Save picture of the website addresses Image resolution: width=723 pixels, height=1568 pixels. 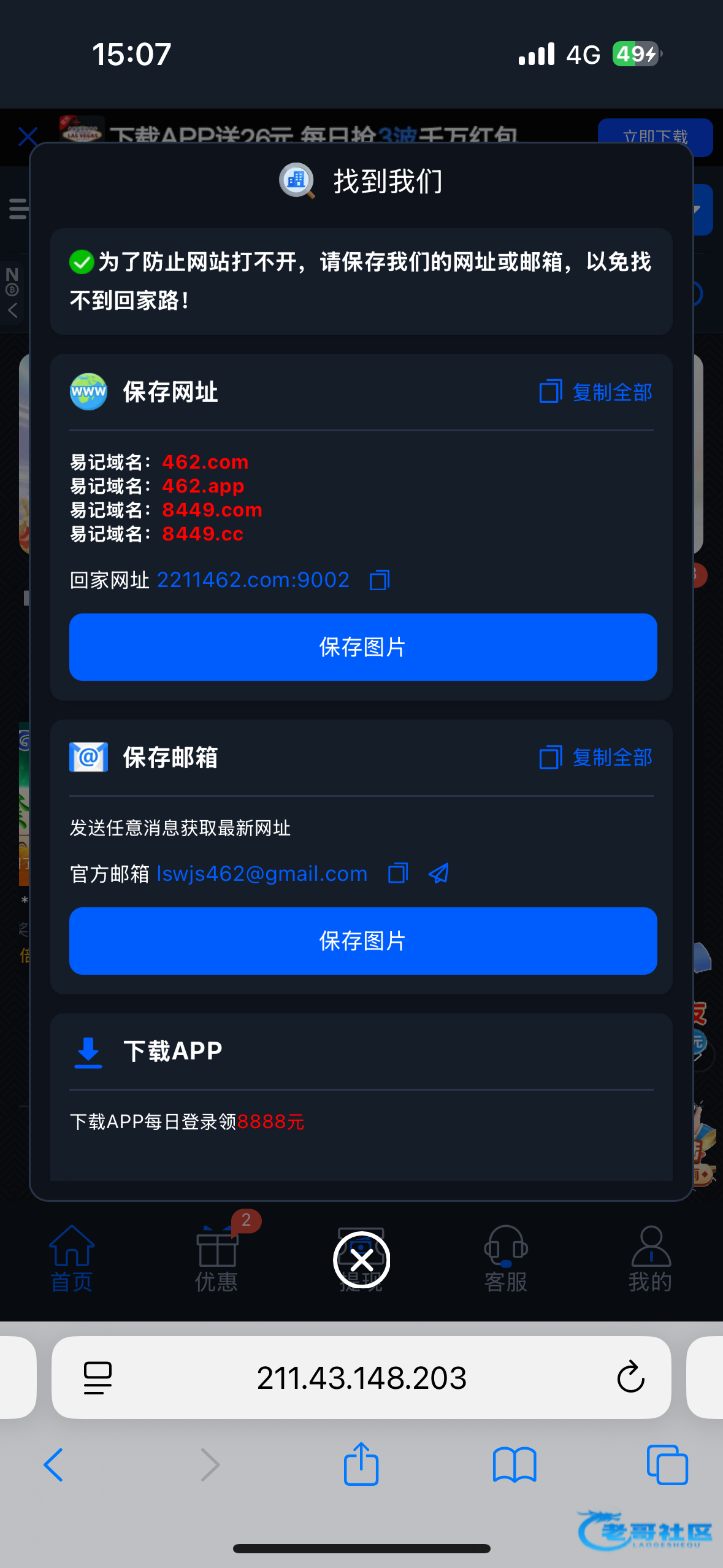pos(362,647)
